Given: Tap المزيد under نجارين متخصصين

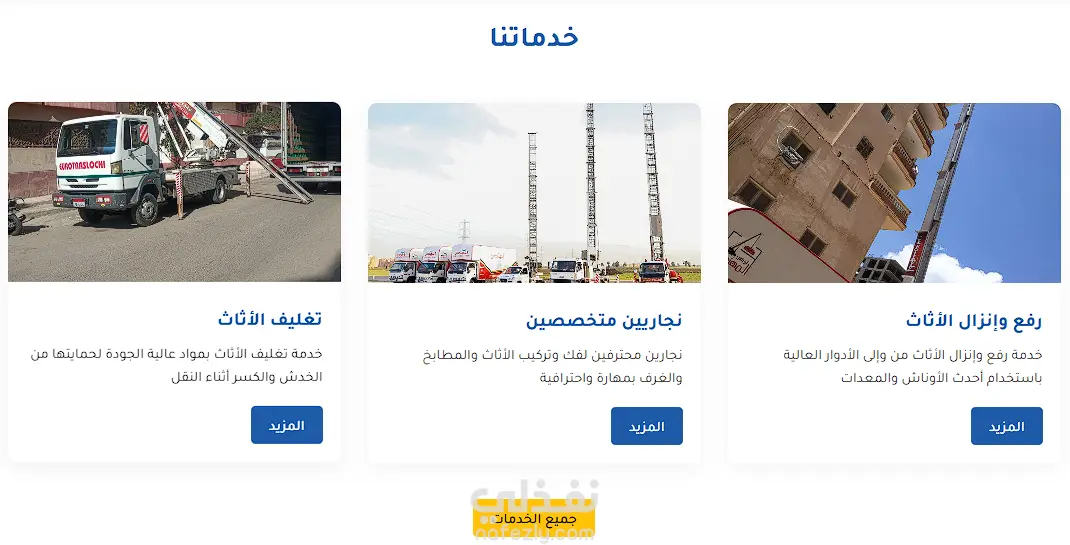Looking at the screenshot, I should tap(646, 426).
